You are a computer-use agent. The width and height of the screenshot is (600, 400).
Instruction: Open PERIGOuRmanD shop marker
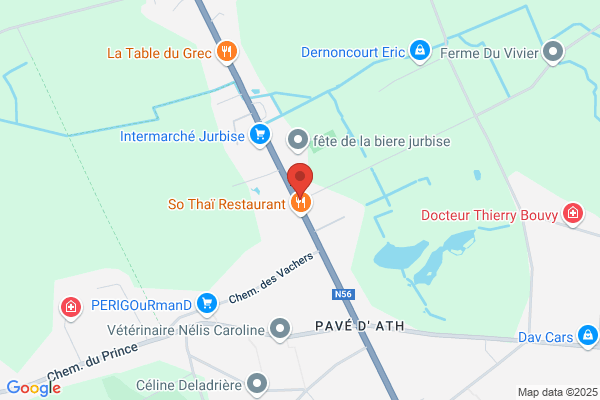tap(207, 301)
